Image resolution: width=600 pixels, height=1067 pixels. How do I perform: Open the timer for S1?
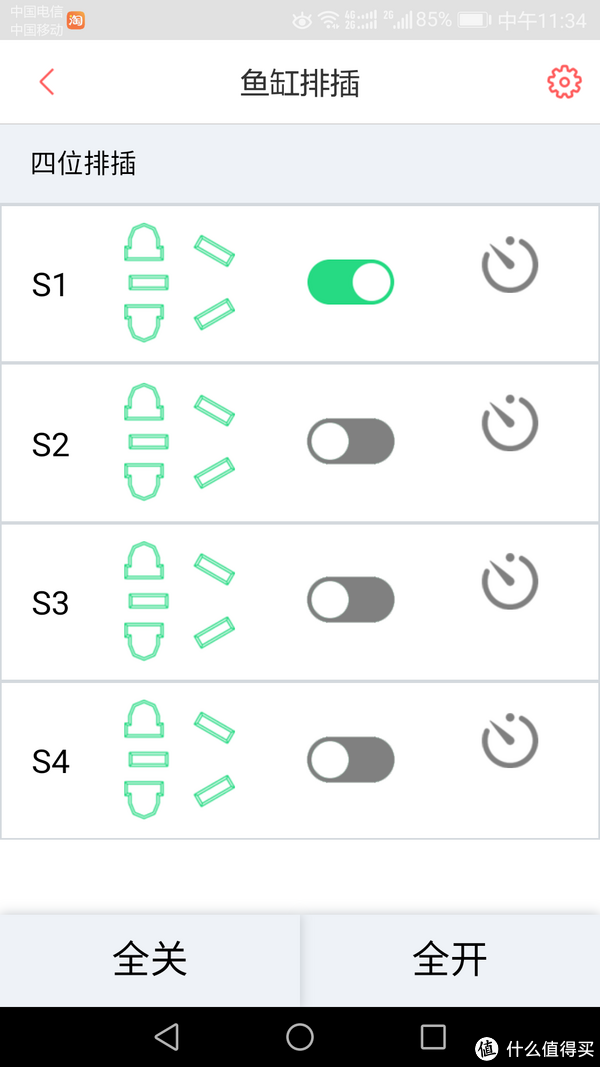coord(510,266)
